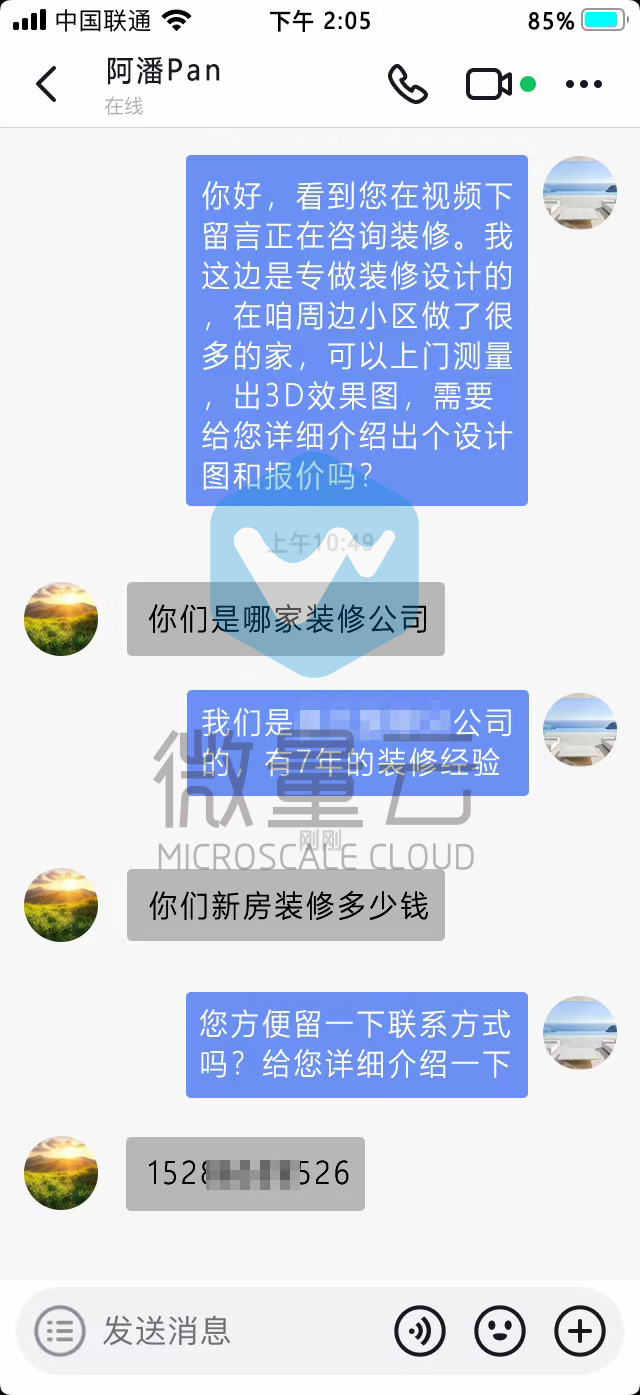Switch to voice message input

coord(420,1331)
